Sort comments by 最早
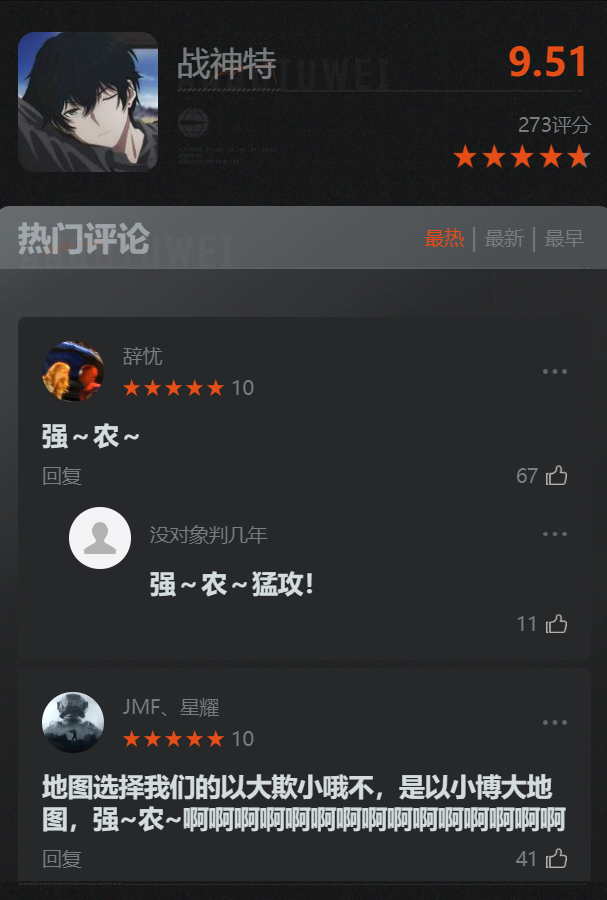 coord(564,239)
